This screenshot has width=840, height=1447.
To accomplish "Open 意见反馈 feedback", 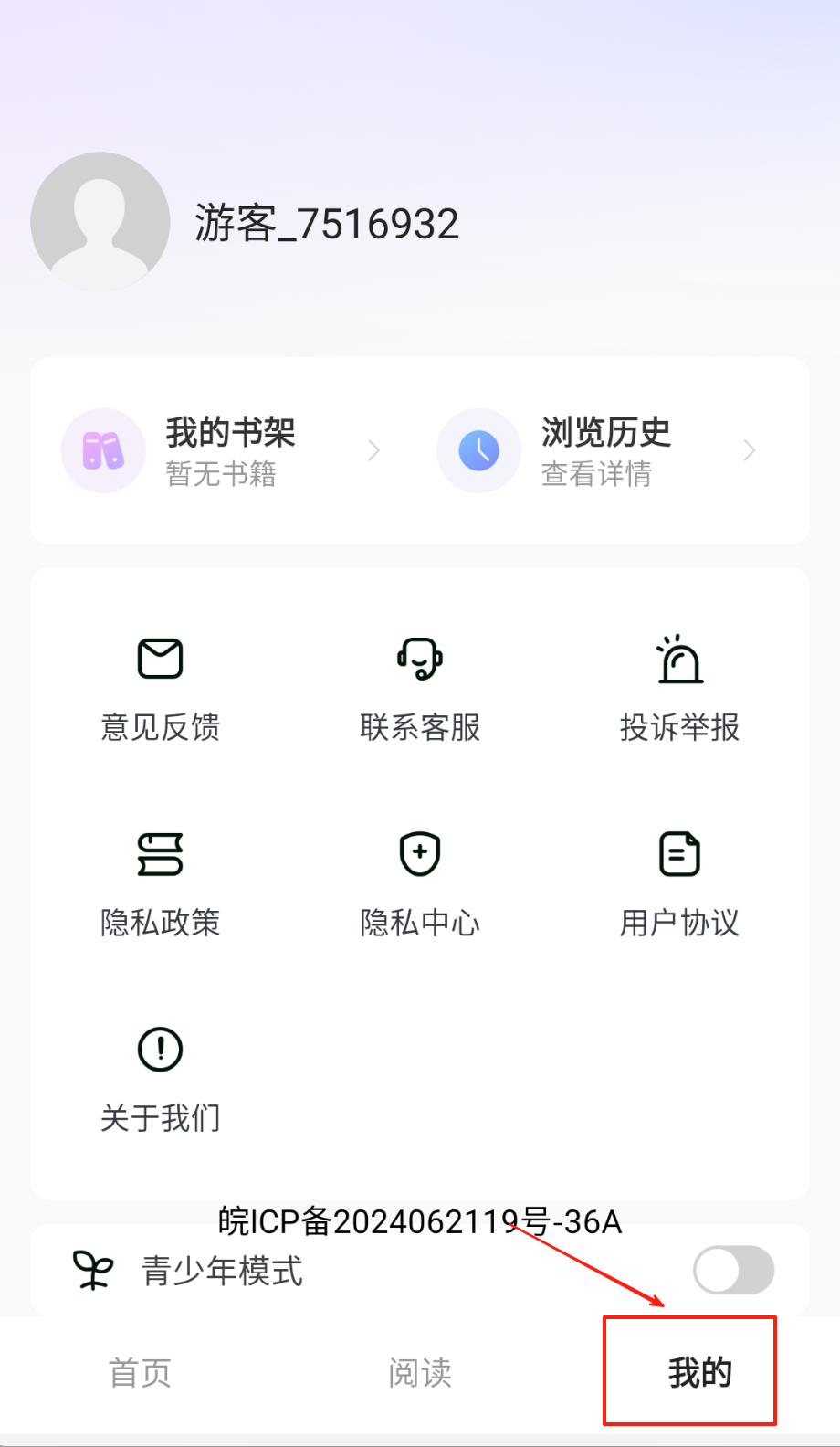I will pyautogui.click(x=161, y=689).
